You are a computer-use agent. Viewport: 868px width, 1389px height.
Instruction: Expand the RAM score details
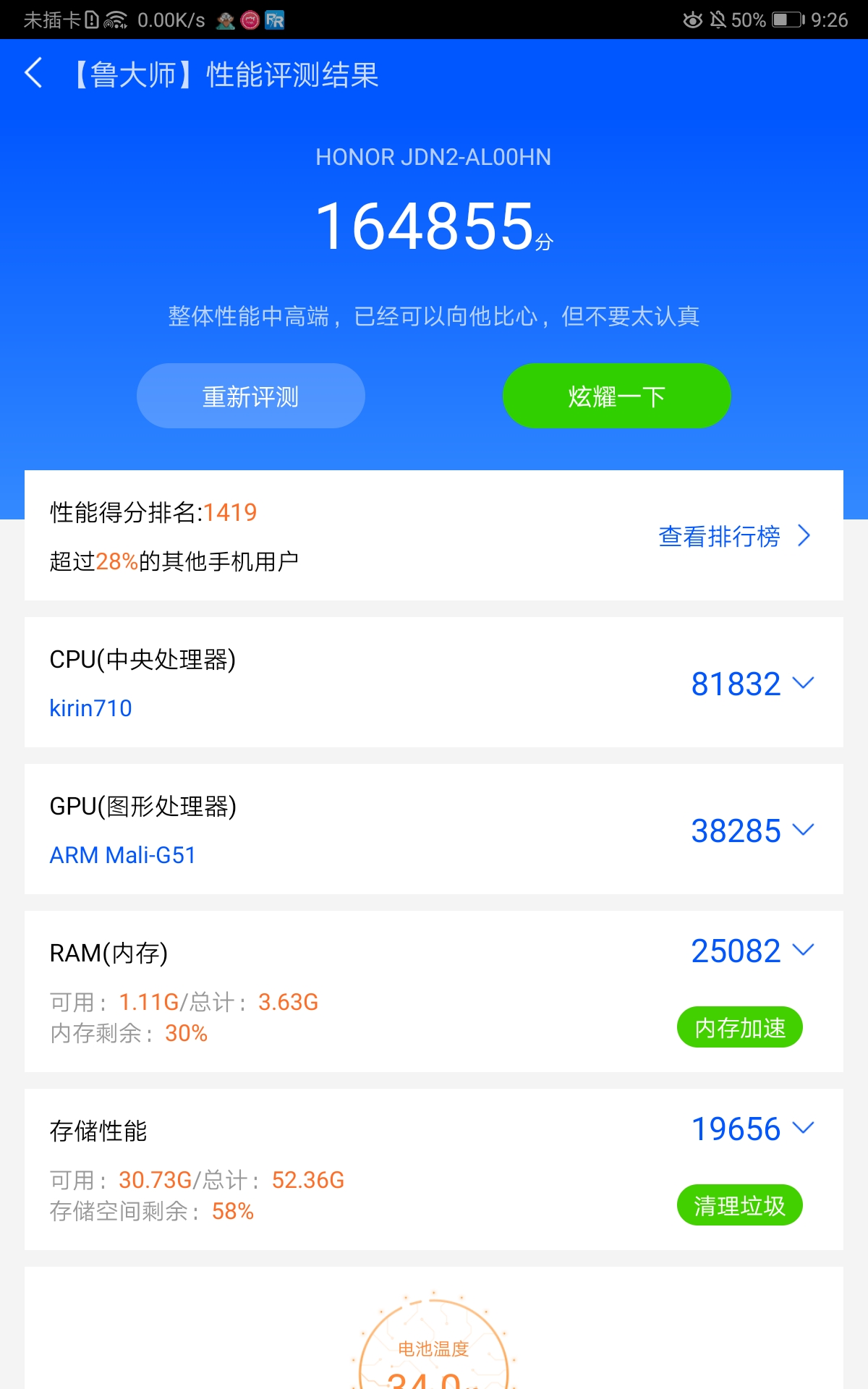tap(801, 950)
